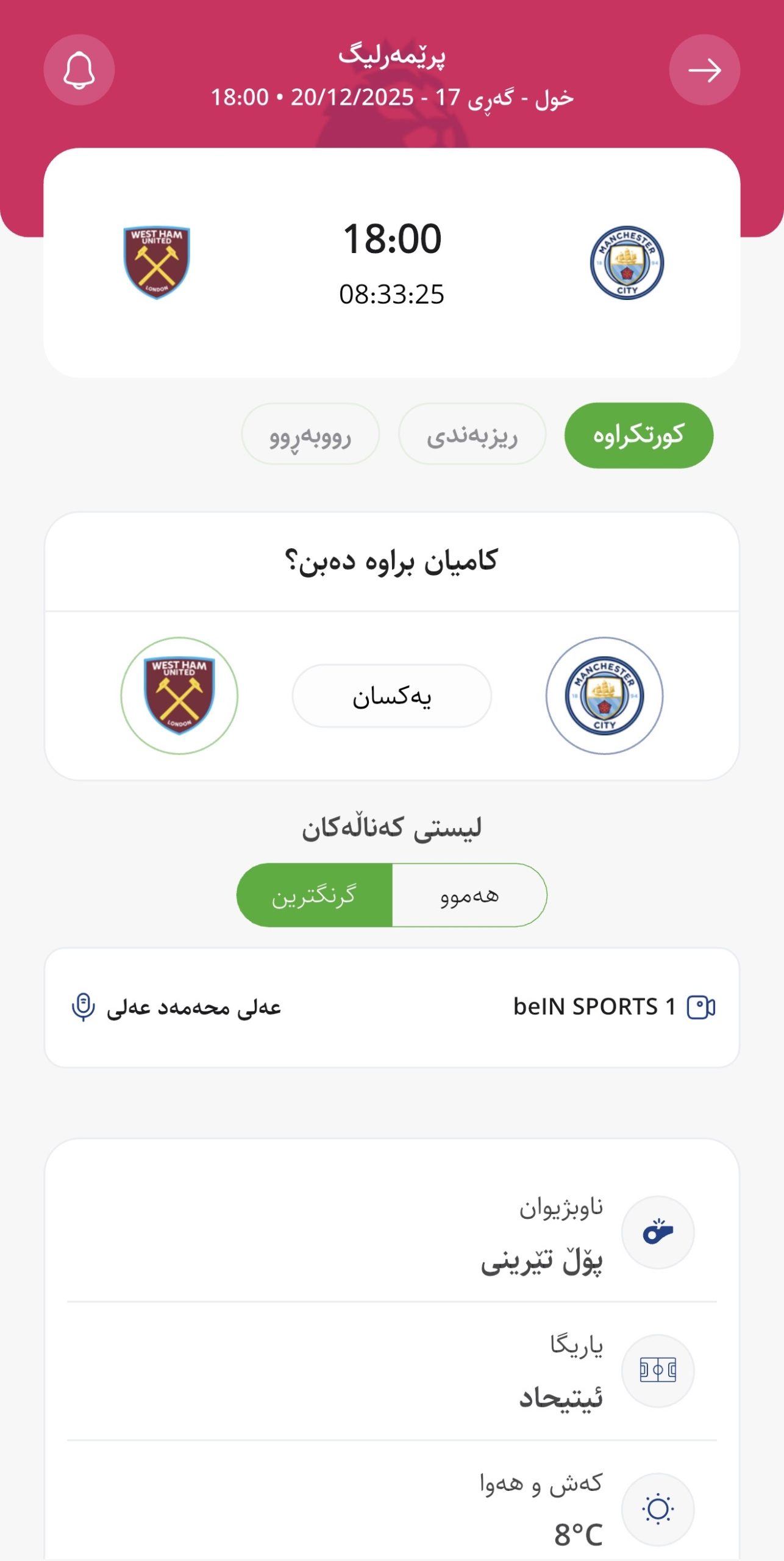Select the گرنگترین channel filter
The height and width of the screenshot is (1561, 784).
pyautogui.click(x=315, y=895)
